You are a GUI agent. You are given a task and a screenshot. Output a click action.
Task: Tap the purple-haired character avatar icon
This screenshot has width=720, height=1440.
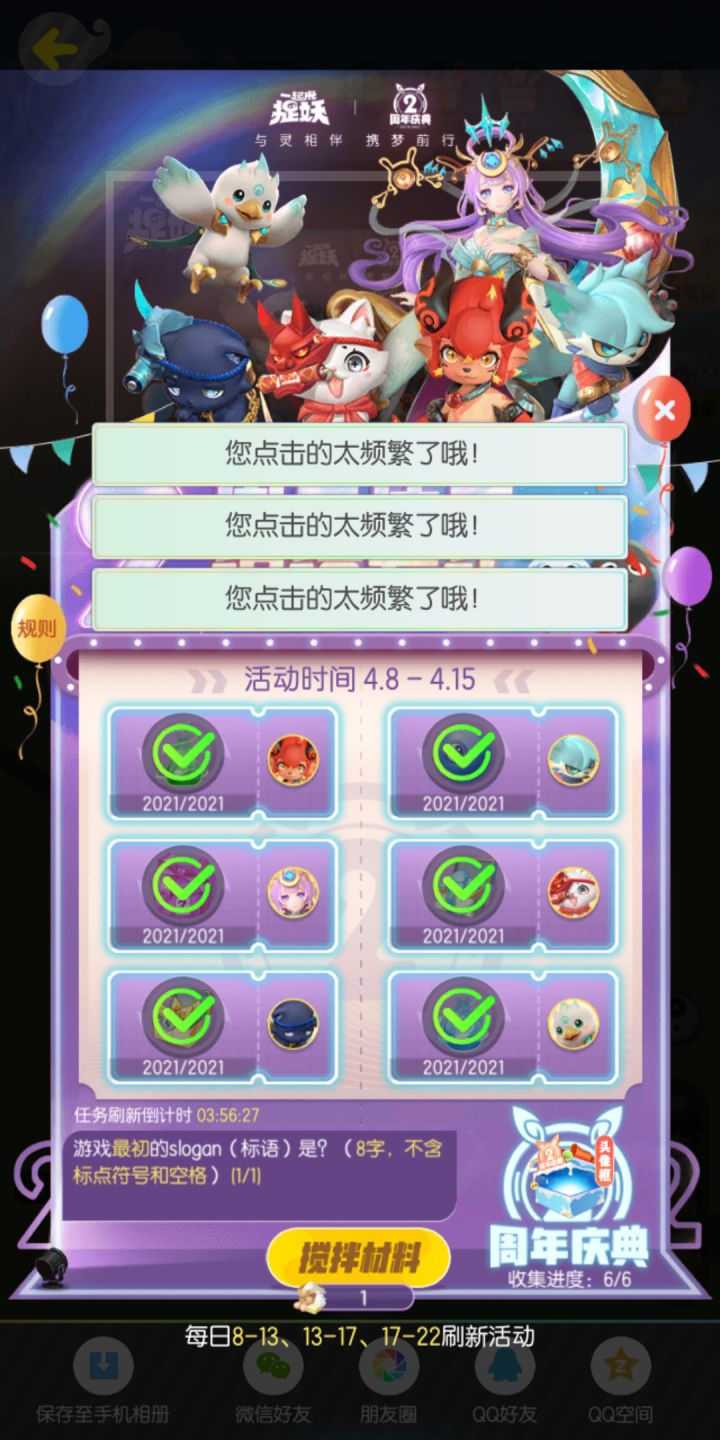coord(293,890)
